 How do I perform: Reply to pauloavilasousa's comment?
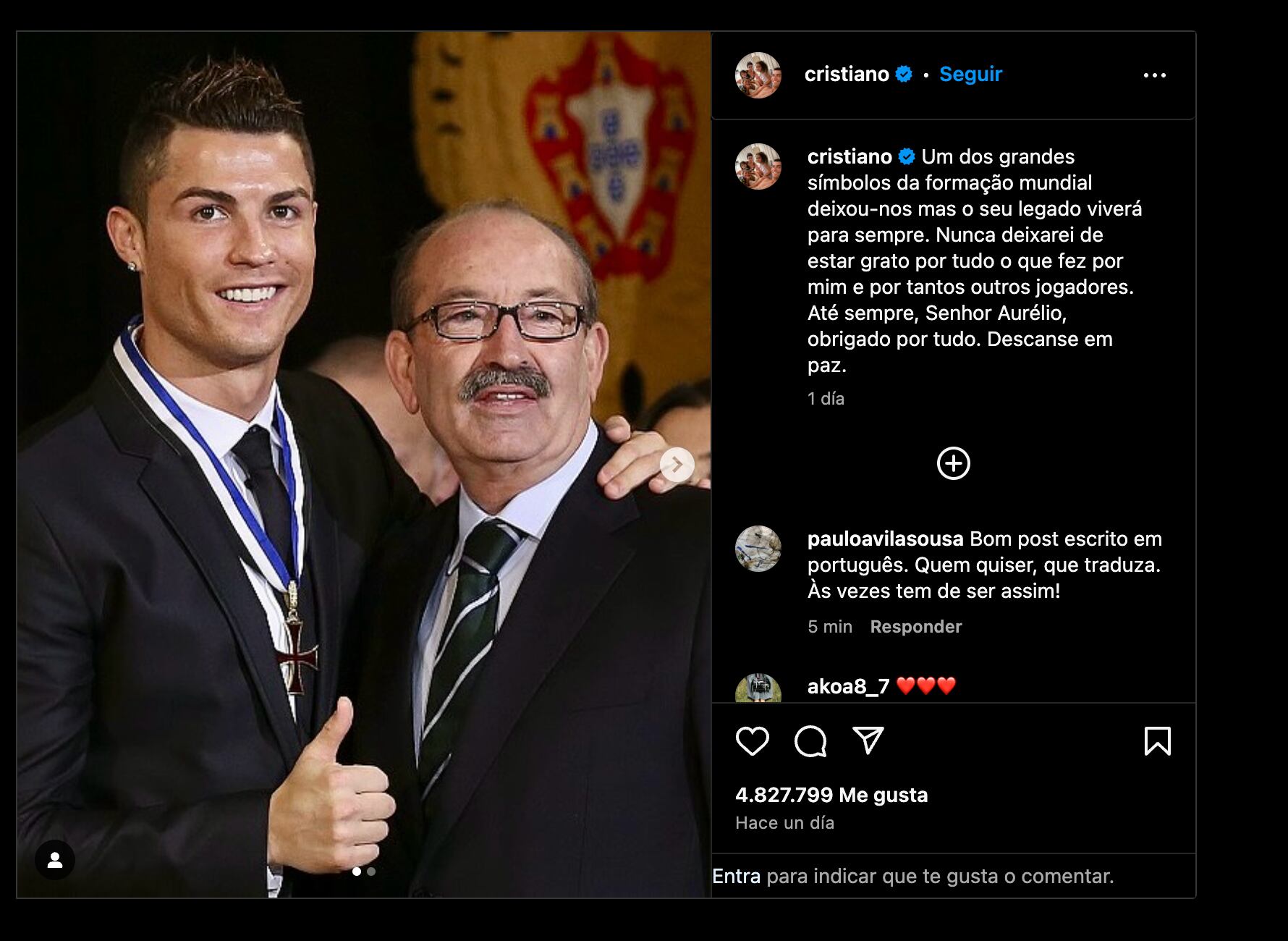click(915, 627)
